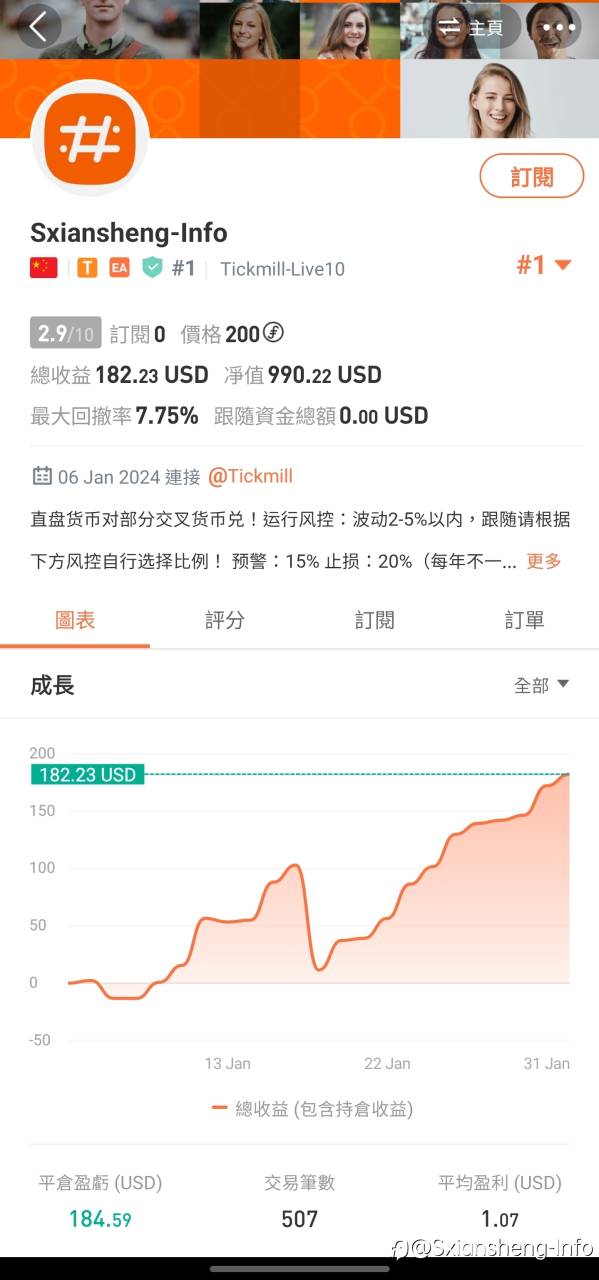Switch to the 評分 tab

coord(225,620)
